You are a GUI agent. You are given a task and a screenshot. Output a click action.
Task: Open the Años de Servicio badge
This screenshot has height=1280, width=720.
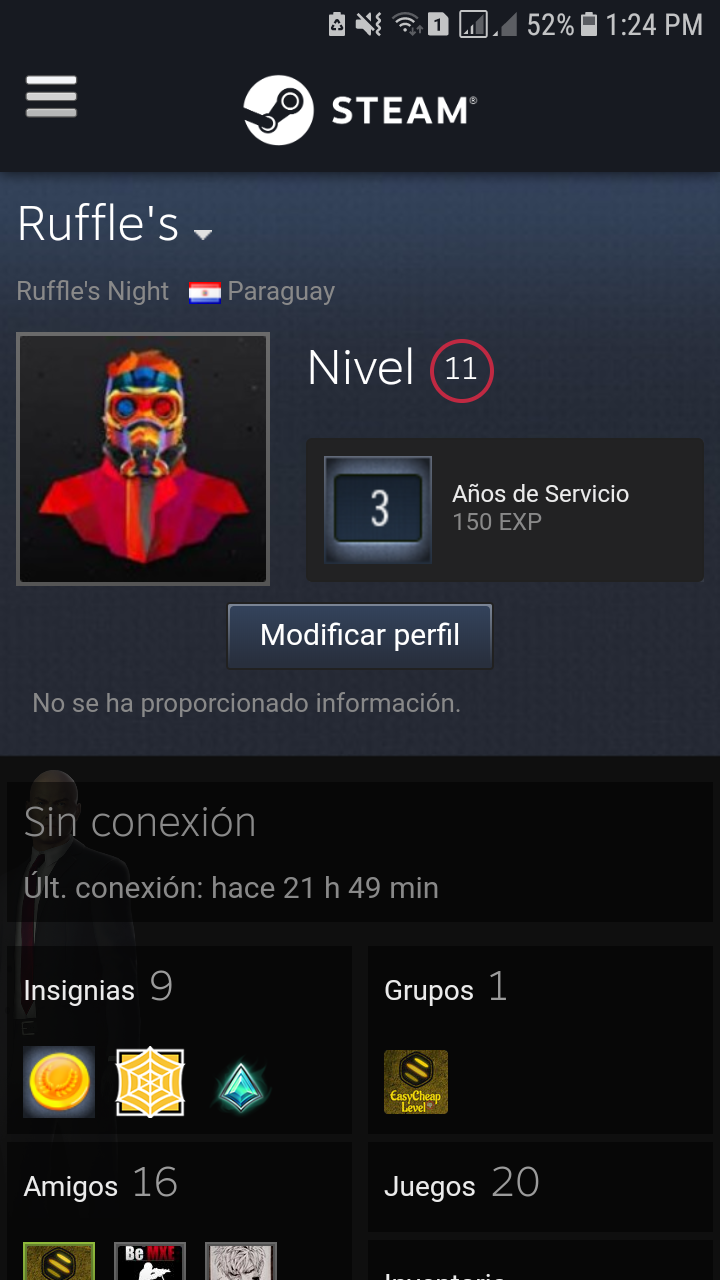[504, 509]
